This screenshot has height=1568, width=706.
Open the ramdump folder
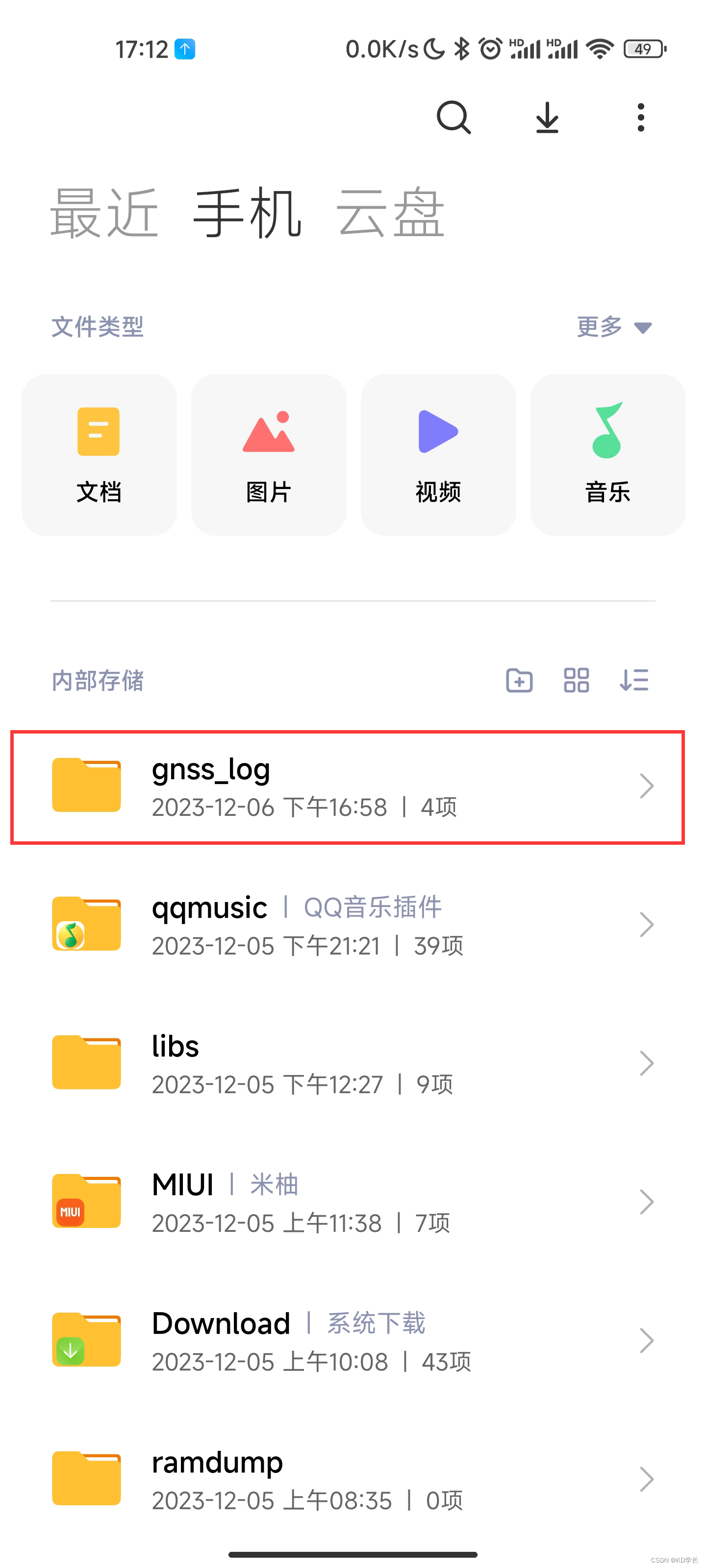(347, 1479)
